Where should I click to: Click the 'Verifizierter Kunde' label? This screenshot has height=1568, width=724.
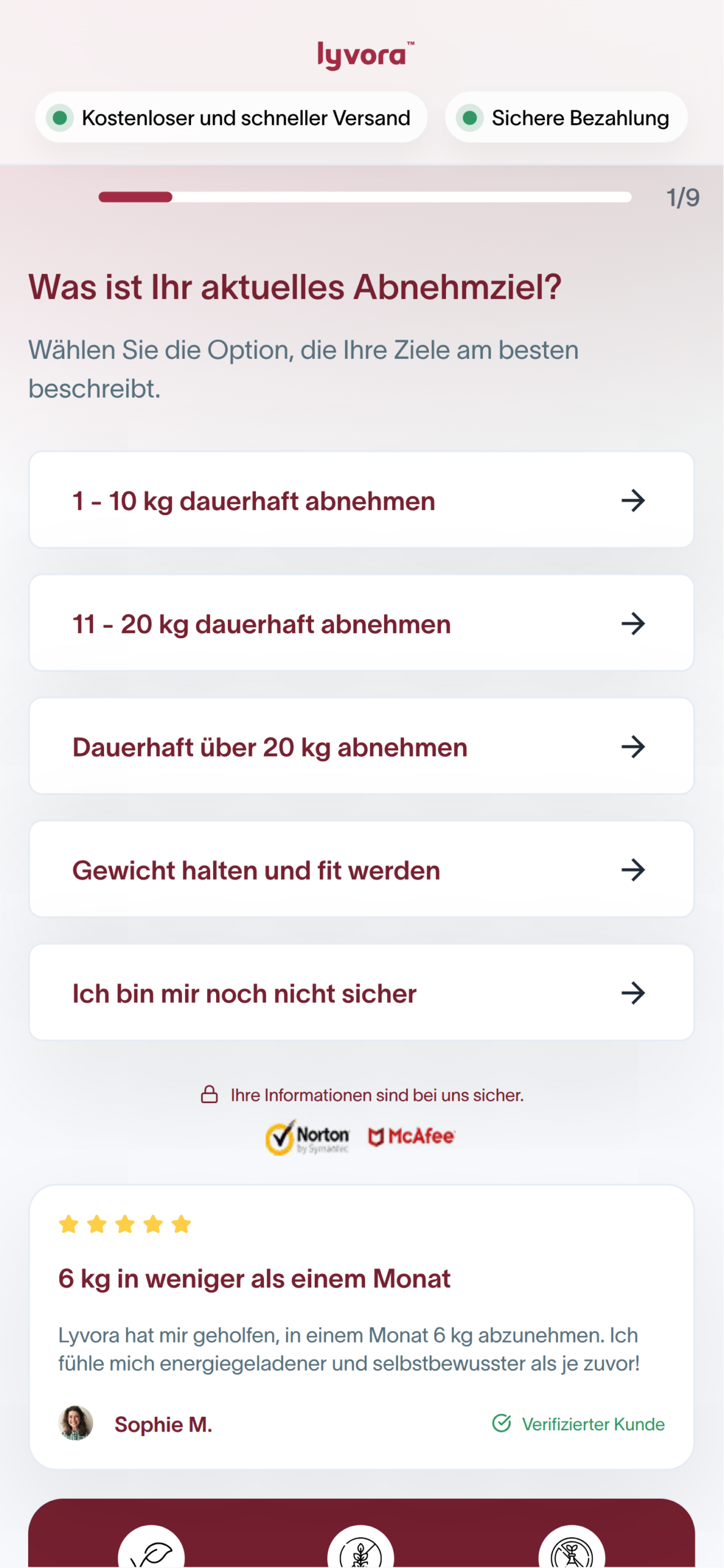point(593,1424)
